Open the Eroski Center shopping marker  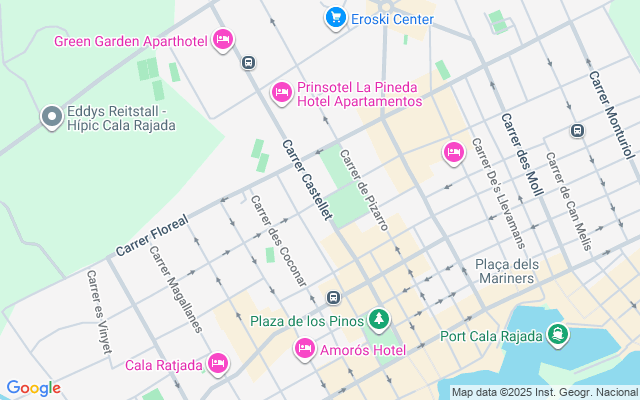pyautogui.click(x=335, y=18)
